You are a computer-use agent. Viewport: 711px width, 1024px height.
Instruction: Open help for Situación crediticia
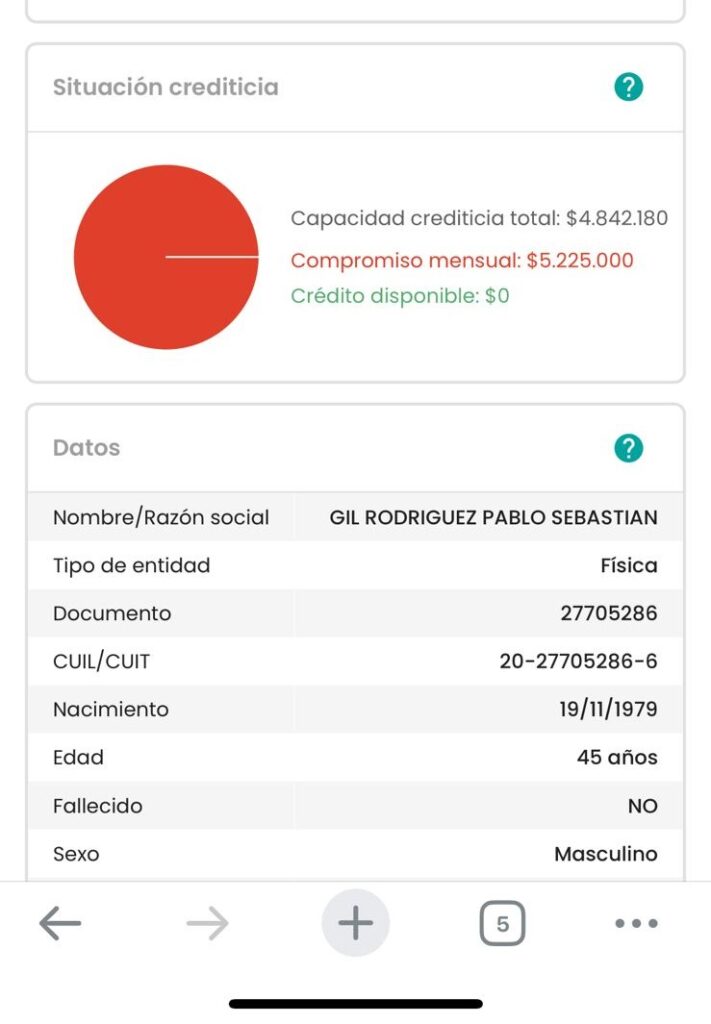pyautogui.click(x=628, y=88)
